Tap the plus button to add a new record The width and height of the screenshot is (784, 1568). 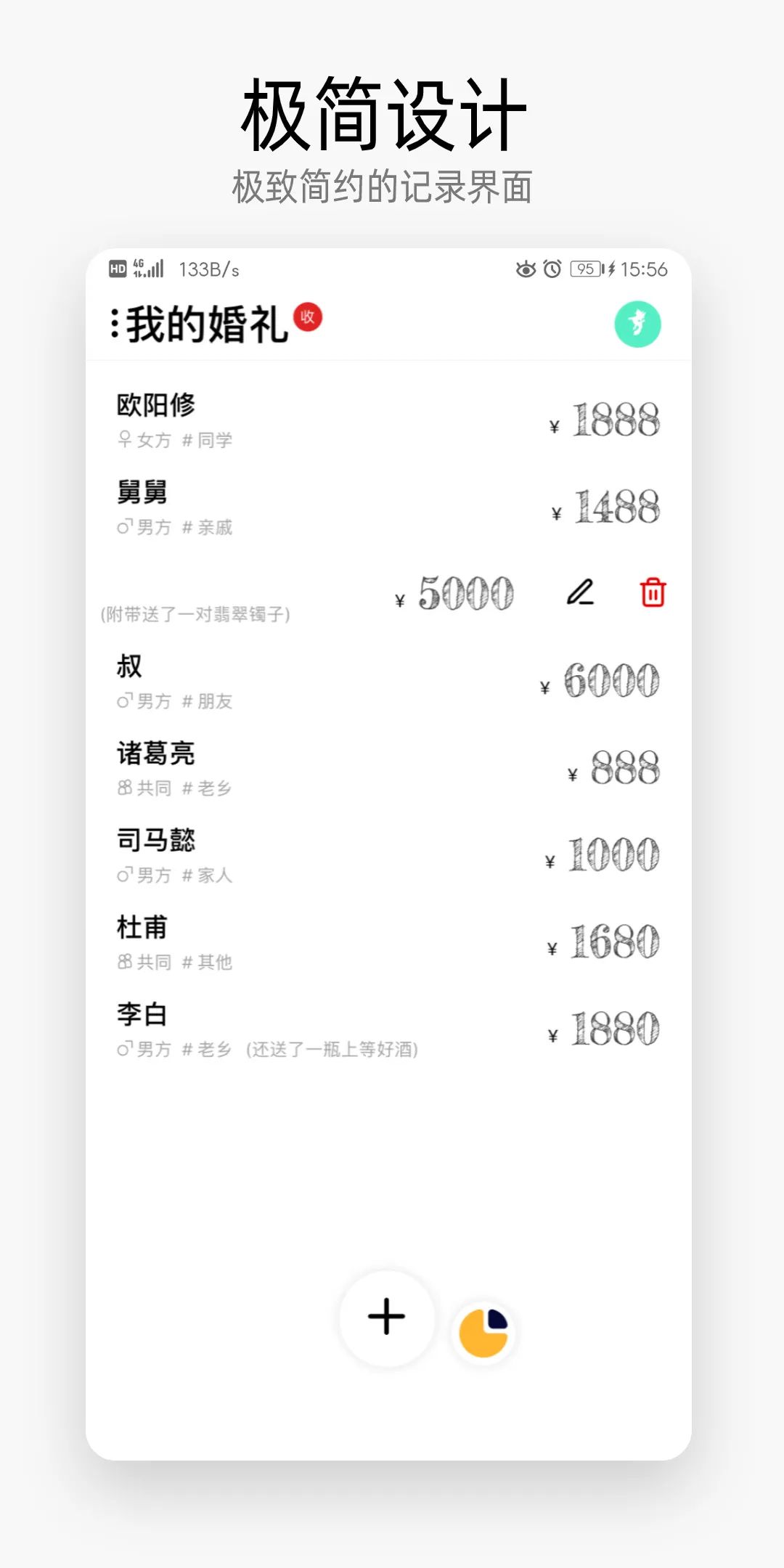(x=387, y=1318)
